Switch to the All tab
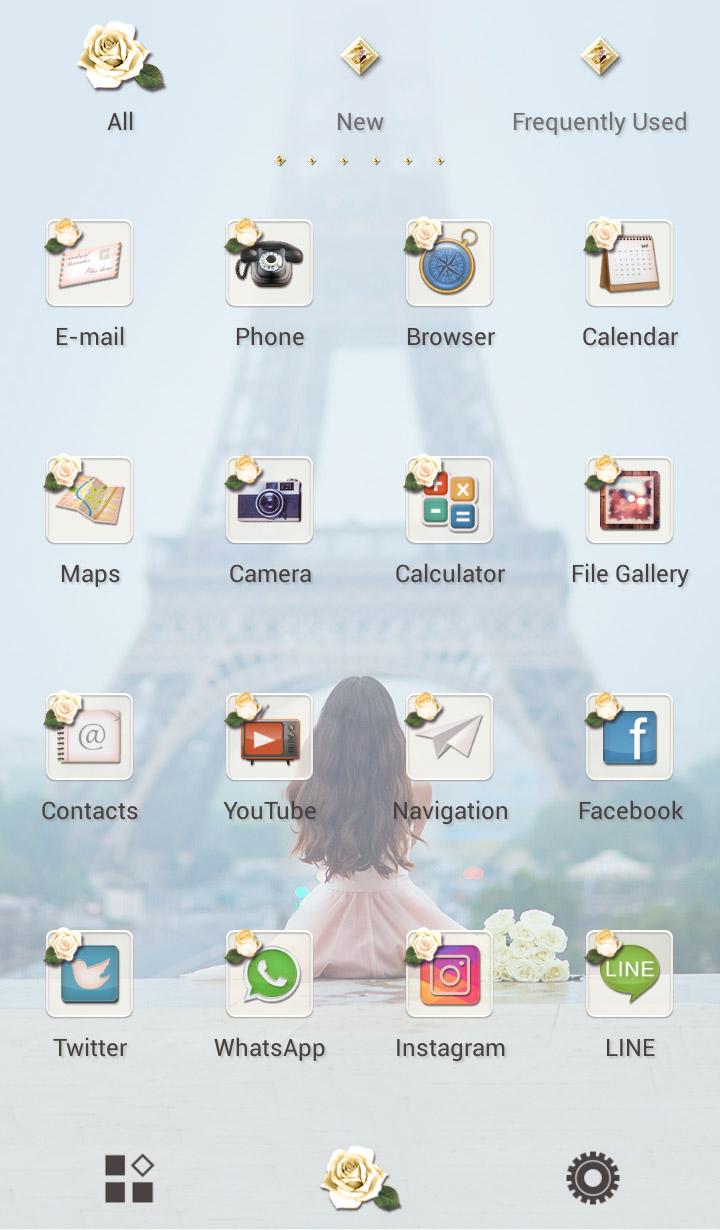Image resolution: width=720 pixels, height=1230 pixels. (x=120, y=78)
